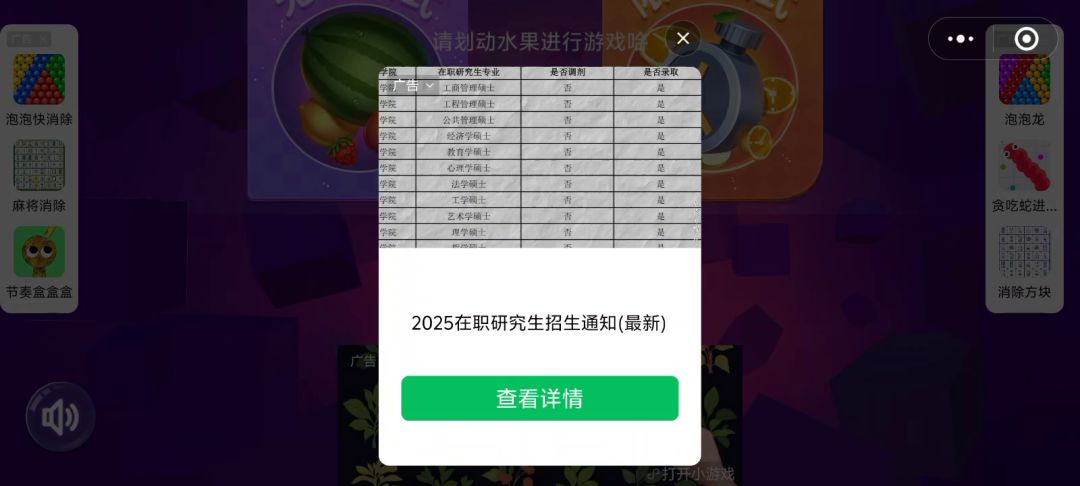Open the 广告 dropdown on the ad
Viewport: 1080px width, 486px height.
(412, 86)
